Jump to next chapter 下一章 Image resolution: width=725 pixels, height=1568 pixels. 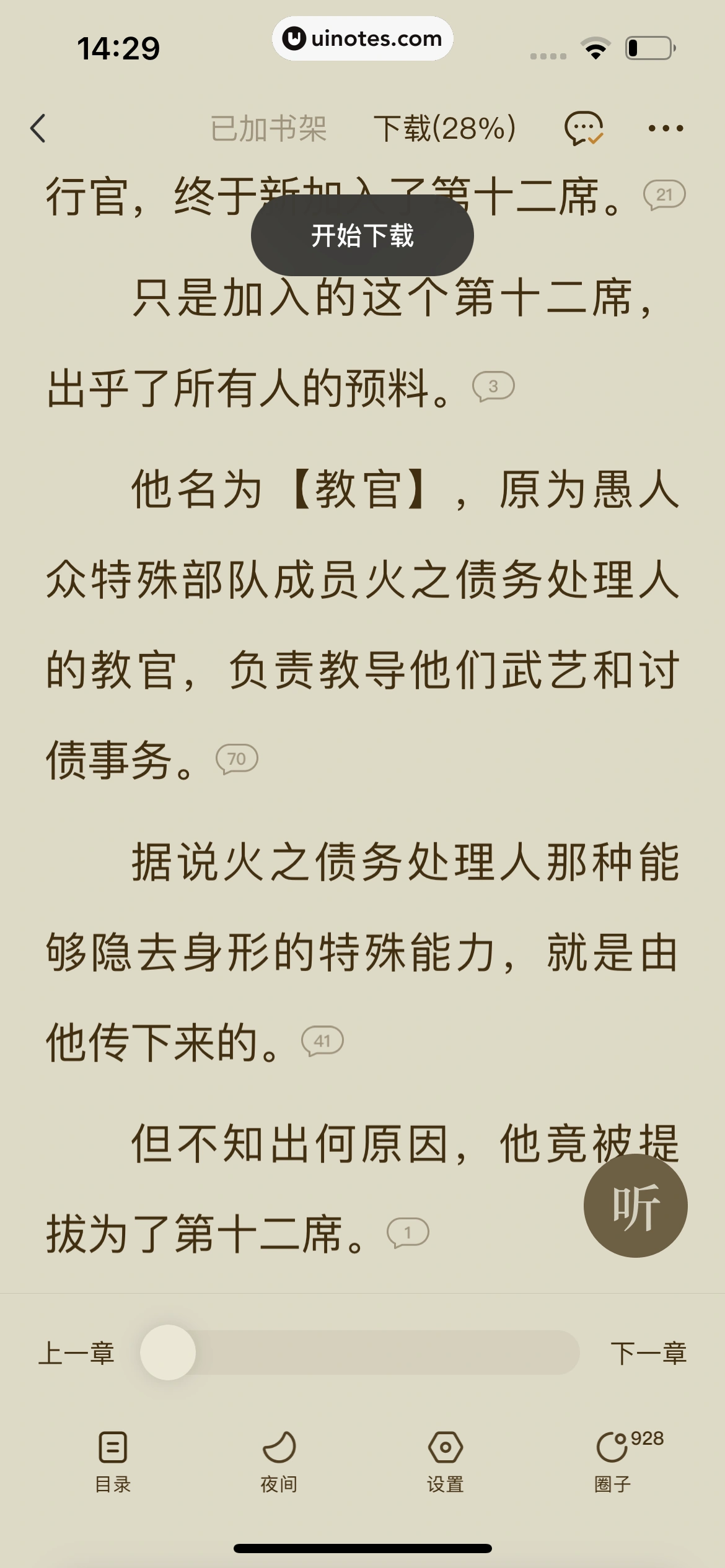point(648,1352)
